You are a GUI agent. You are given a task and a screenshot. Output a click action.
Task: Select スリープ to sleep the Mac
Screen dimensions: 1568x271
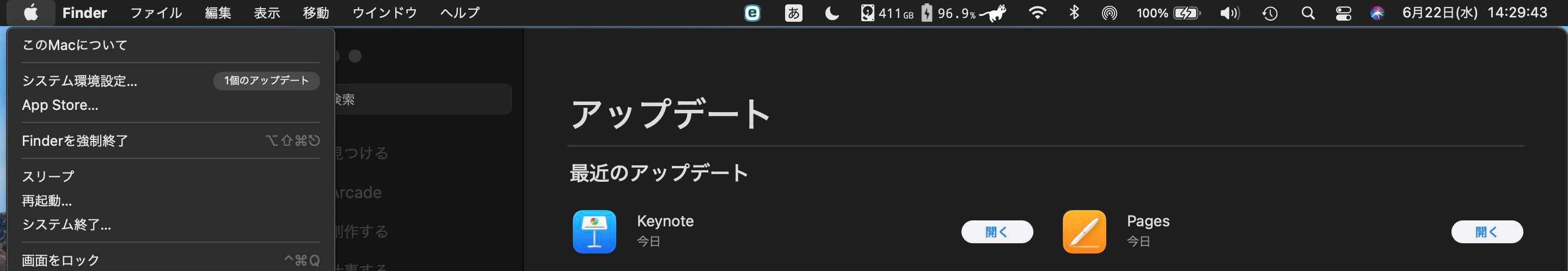[48, 177]
